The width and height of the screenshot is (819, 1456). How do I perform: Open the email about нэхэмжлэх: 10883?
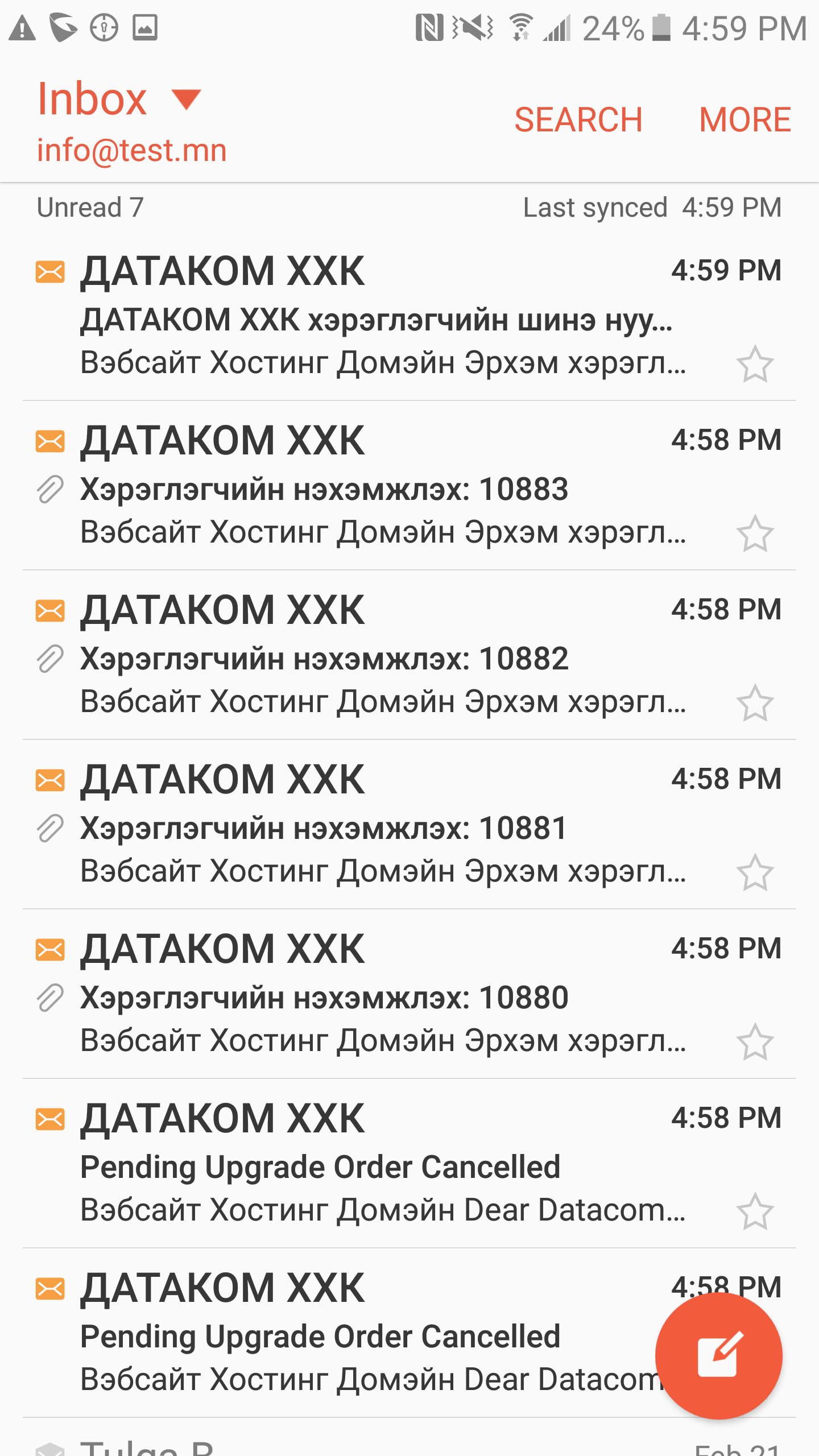click(409, 486)
